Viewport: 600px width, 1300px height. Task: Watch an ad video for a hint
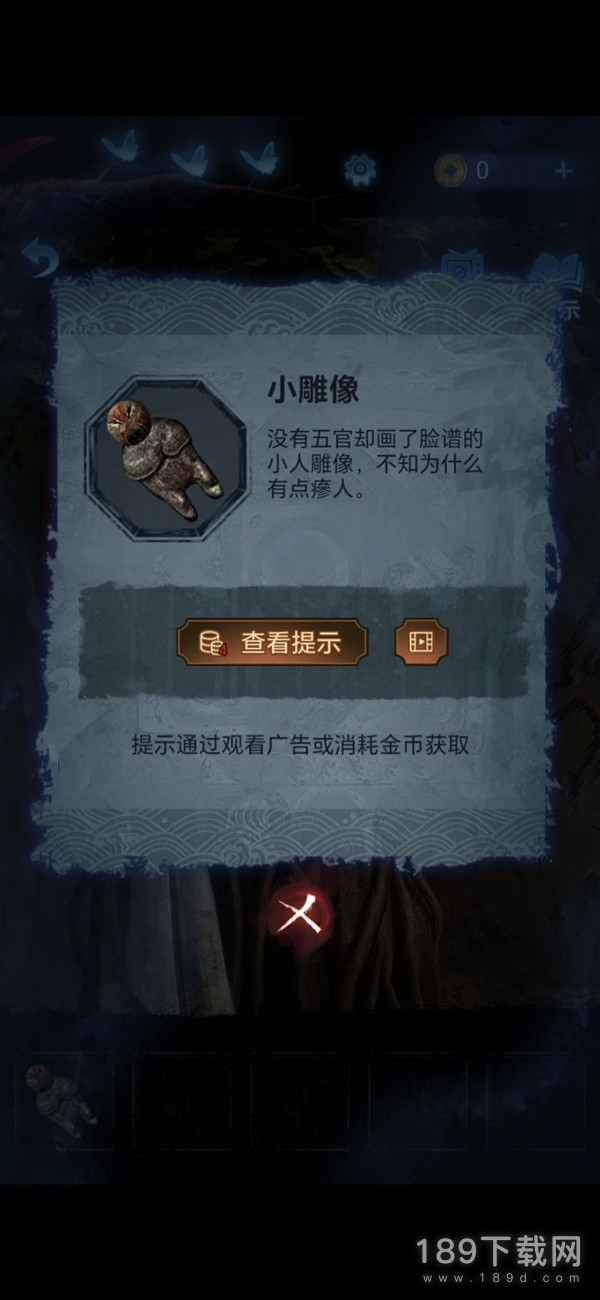pyautogui.click(x=422, y=641)
